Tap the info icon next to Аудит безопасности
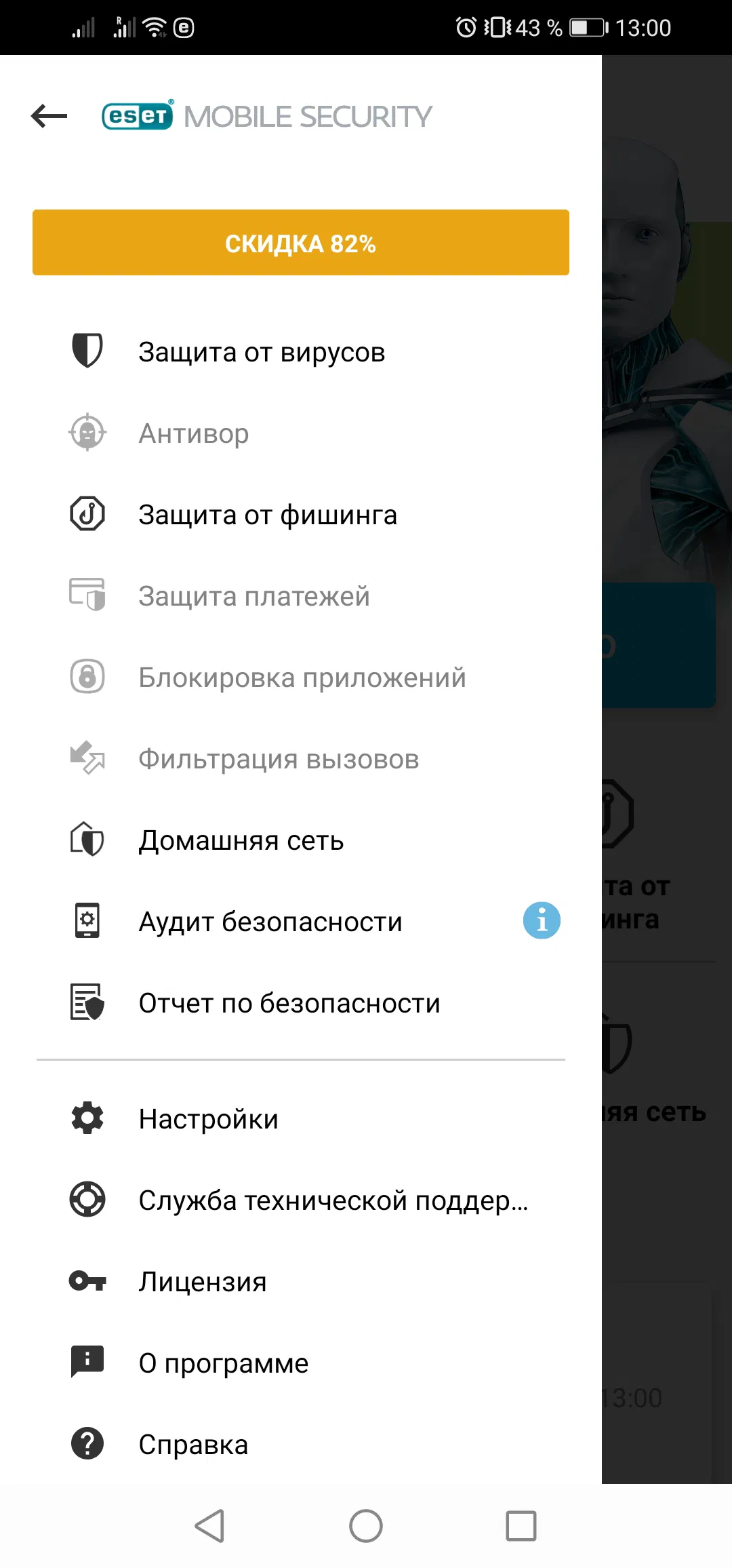 pyautogui.click(x=542, y=921)
